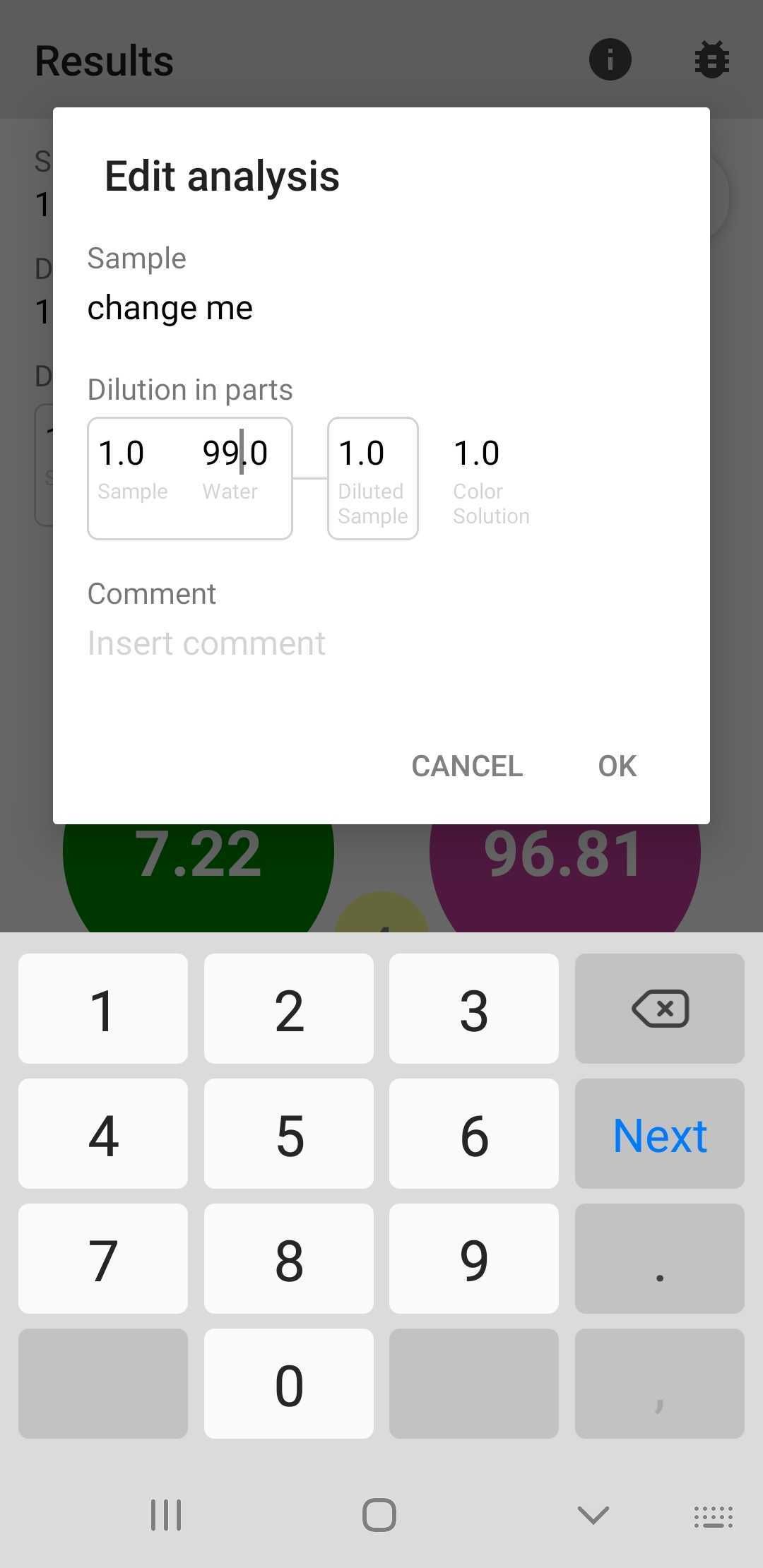
Task: Tap the Insert comment field
Action: [381, 643]
